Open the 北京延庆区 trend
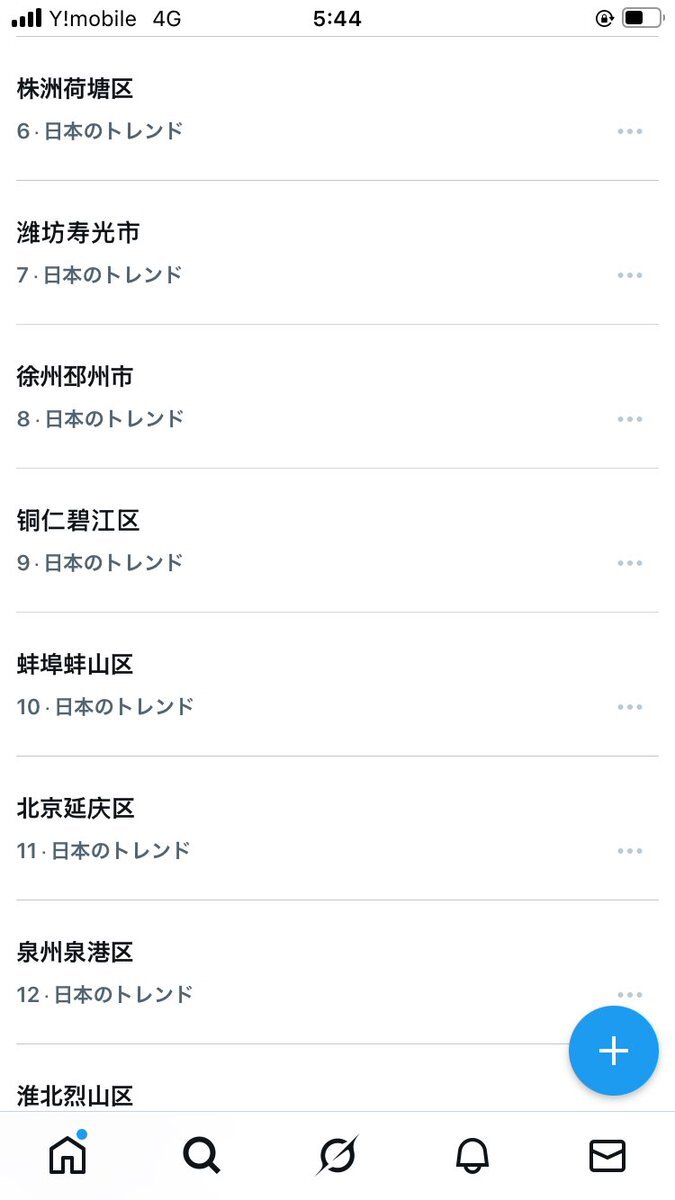Viewport: 675px width, 1200px height. tap(76, 809)
